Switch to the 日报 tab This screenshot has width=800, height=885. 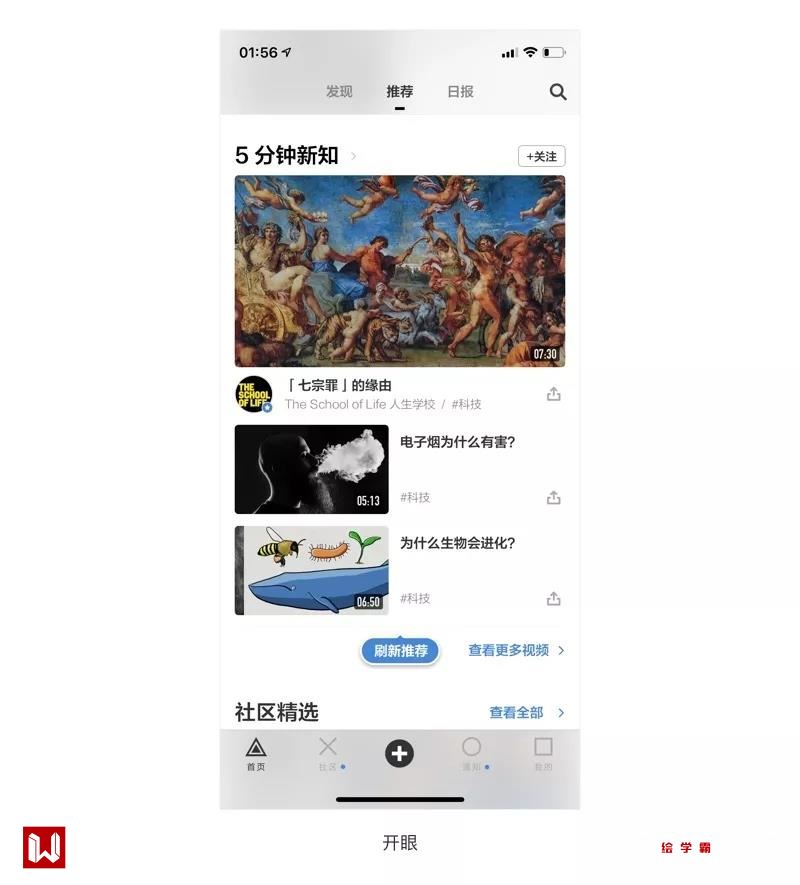click(460, 92)
